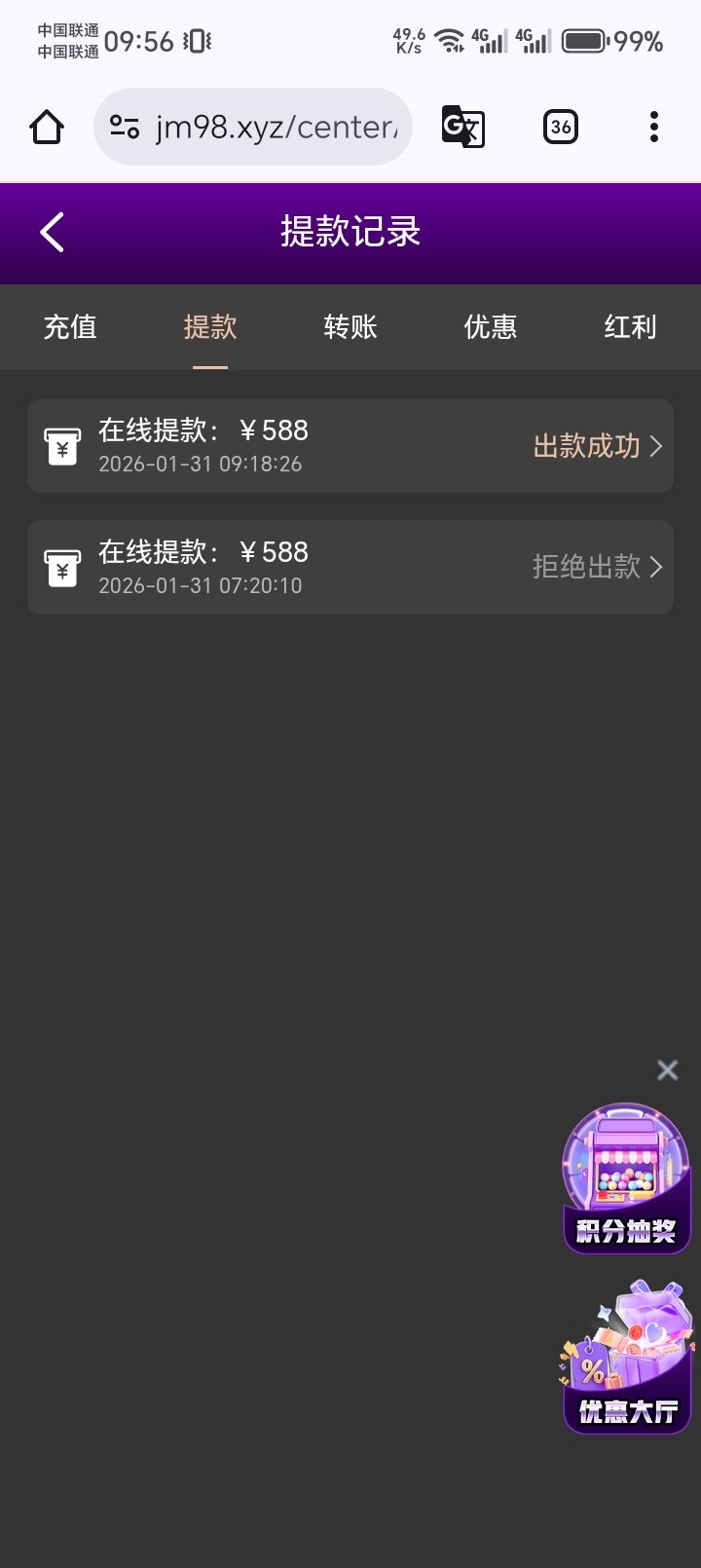
Task: Switch to the 红利 tab
Action: (x=630, y=327)
